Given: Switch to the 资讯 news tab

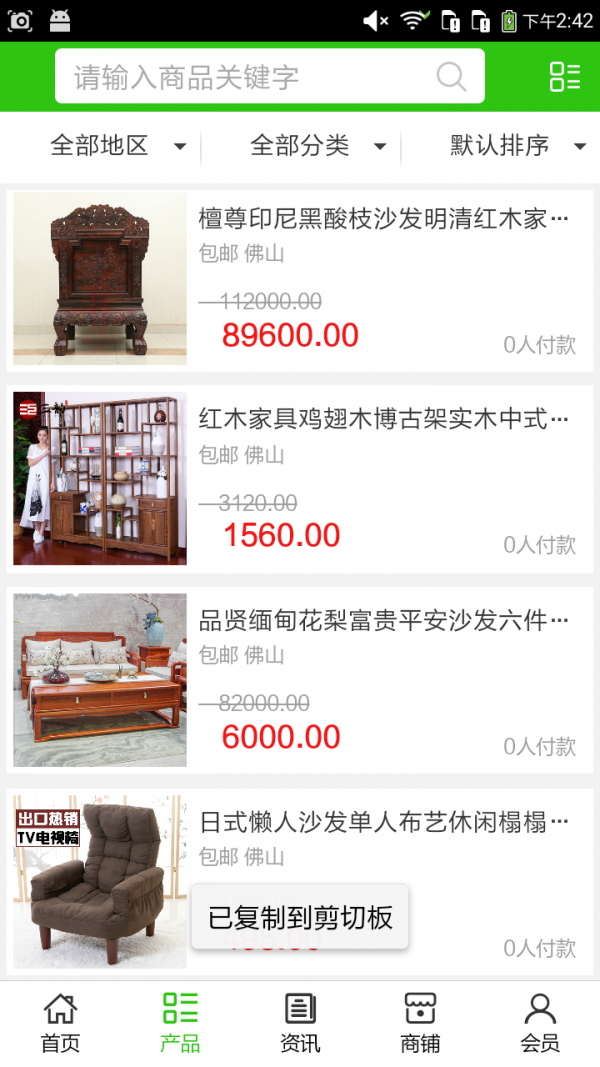Looking at the screenshot, I should click(300, 1023).
